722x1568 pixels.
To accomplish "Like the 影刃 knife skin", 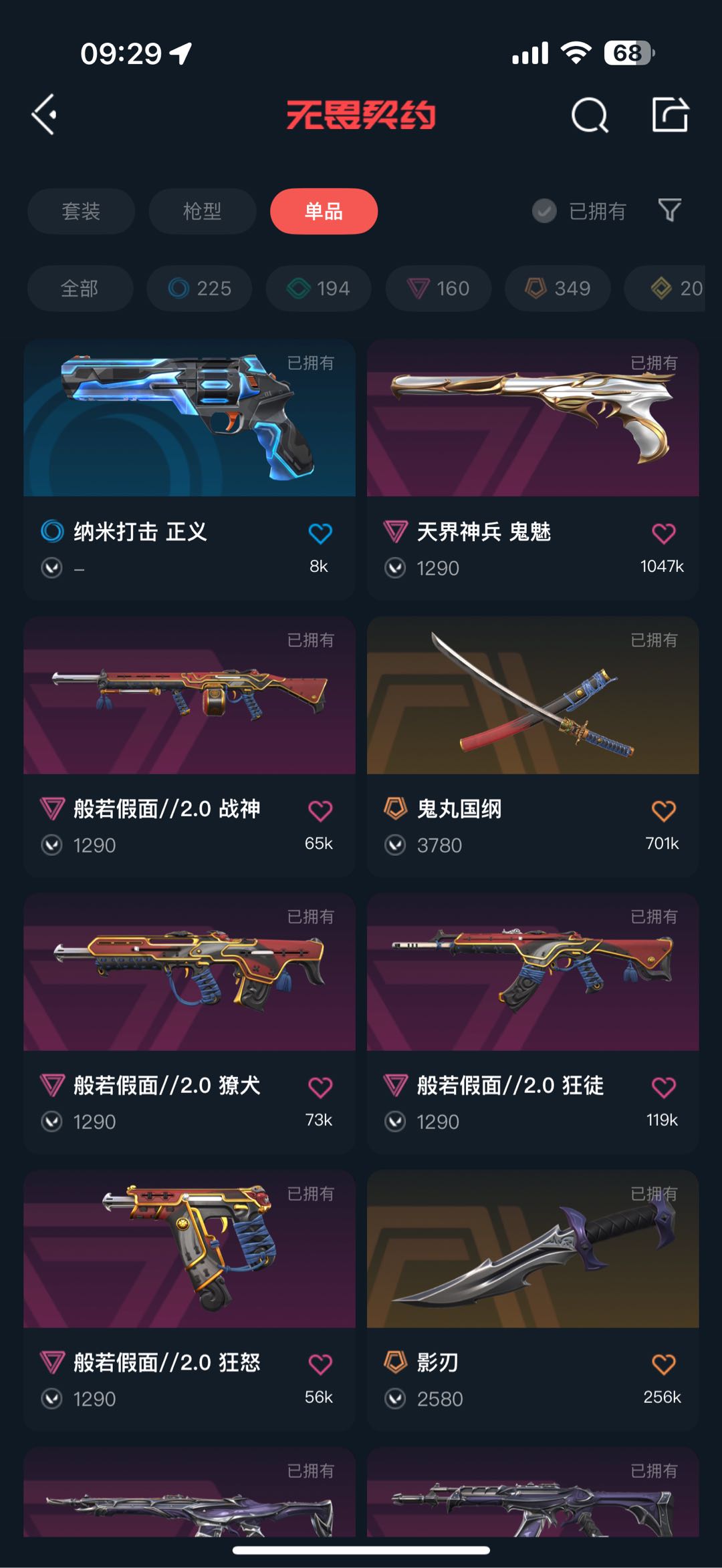I will pyautogui.click(x=663, y=1364).
